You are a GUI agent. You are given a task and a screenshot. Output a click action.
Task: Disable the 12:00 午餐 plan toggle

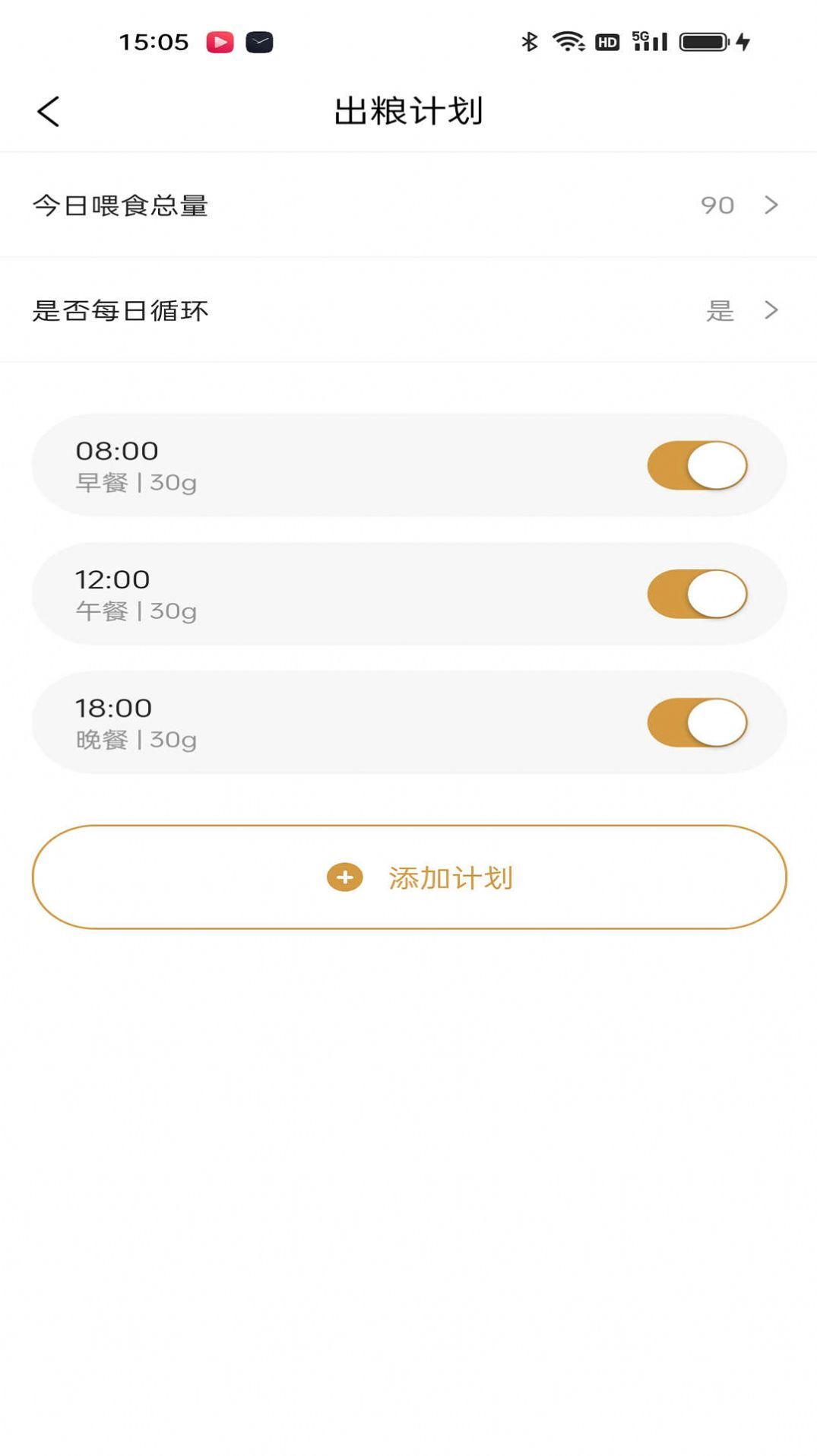[697, 594]
